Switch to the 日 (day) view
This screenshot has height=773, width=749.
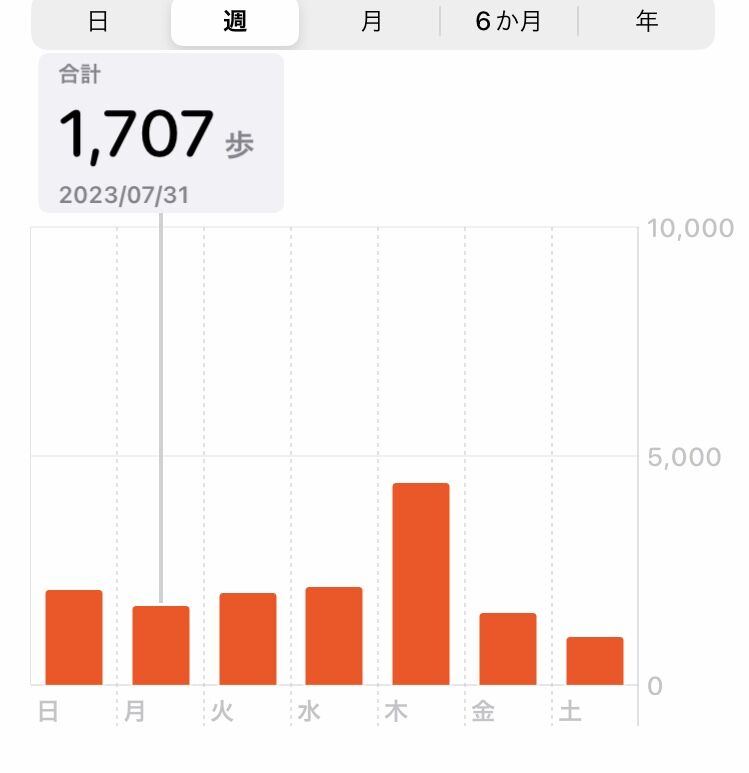98,22
